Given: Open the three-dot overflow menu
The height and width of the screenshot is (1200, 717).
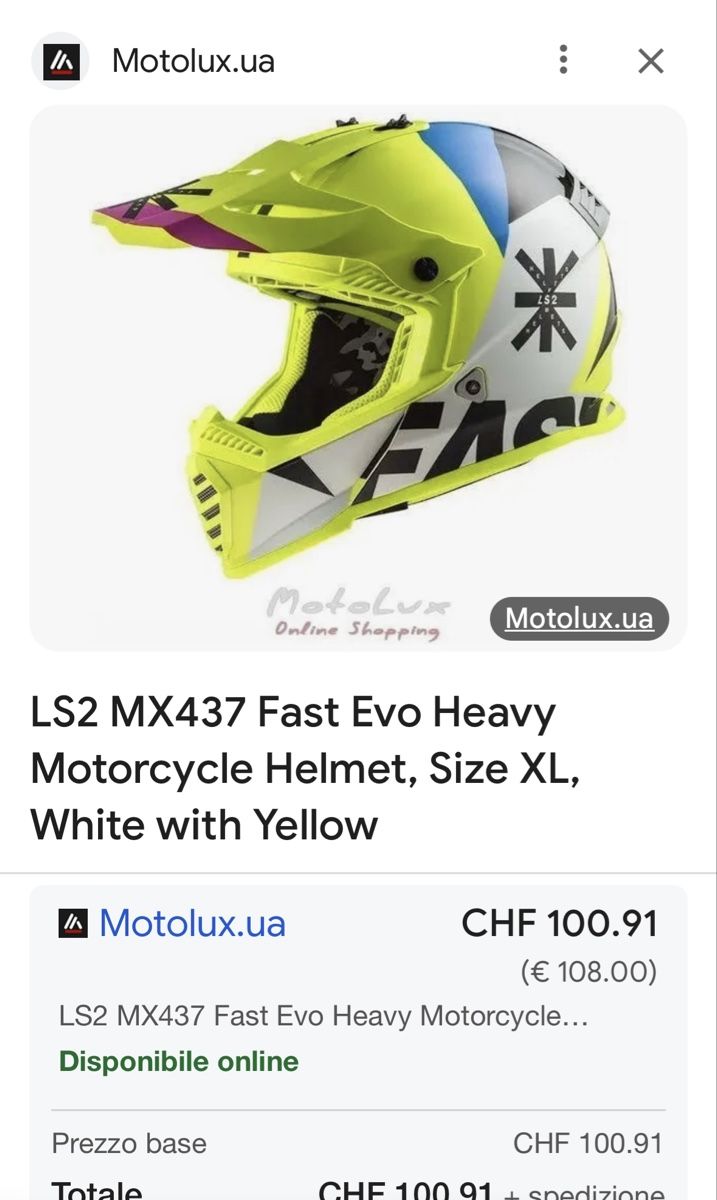Looking at the screenshot, I should pyautogui.click(x=564, y=61).
